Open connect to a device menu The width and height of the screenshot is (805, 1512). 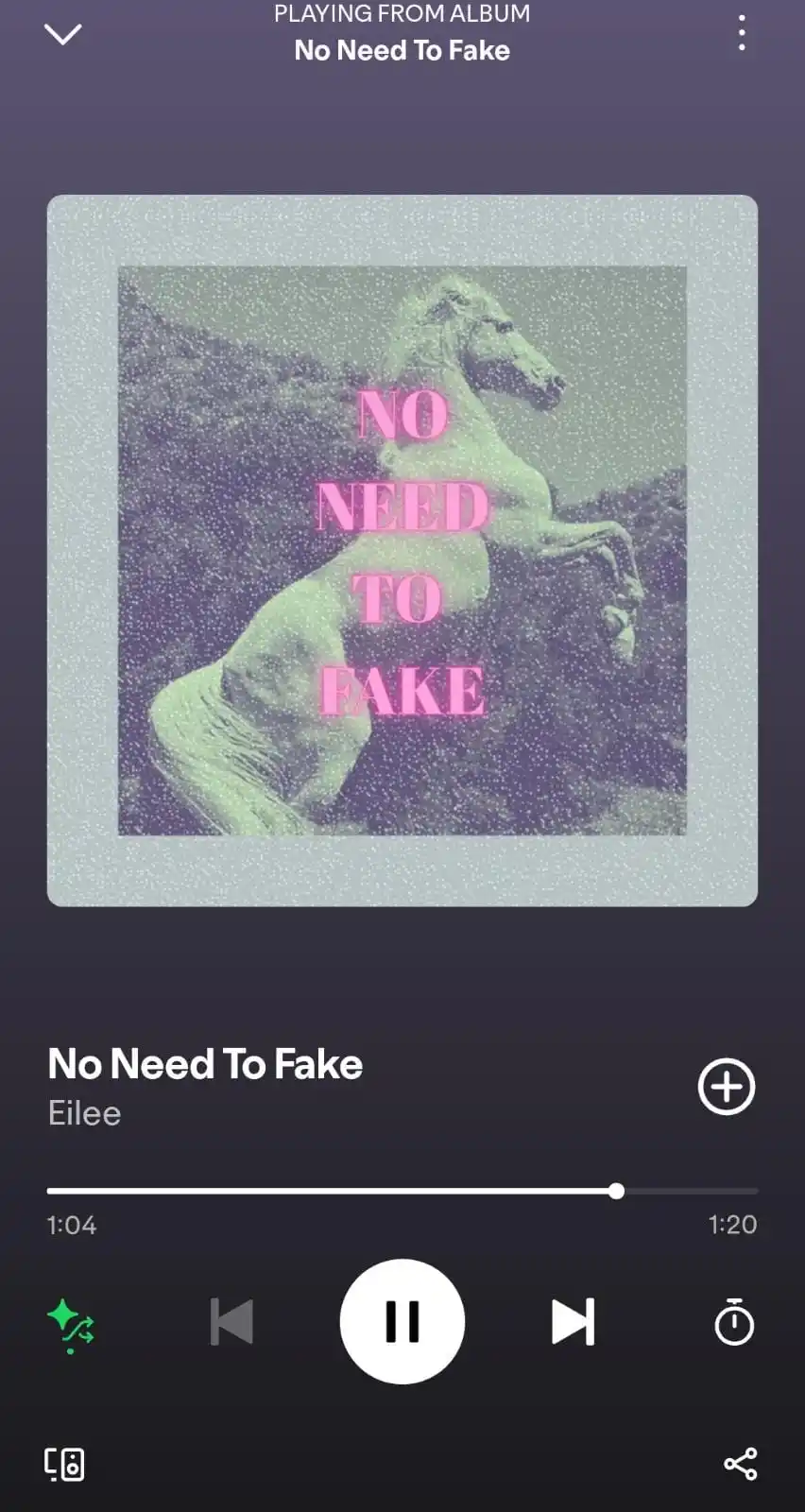64,1464
